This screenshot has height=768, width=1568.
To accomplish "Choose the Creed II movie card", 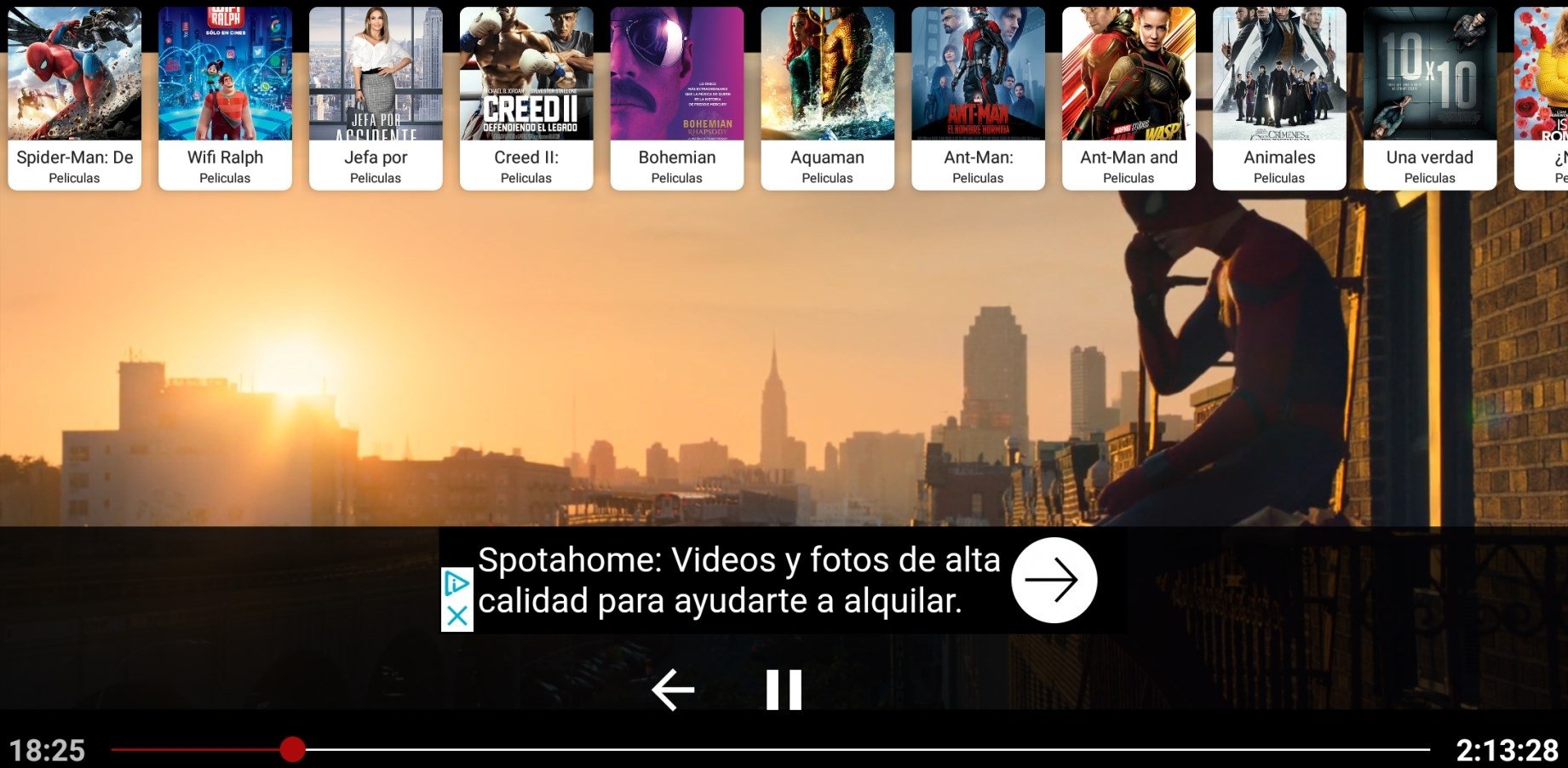I will click(x=526, y=98).
